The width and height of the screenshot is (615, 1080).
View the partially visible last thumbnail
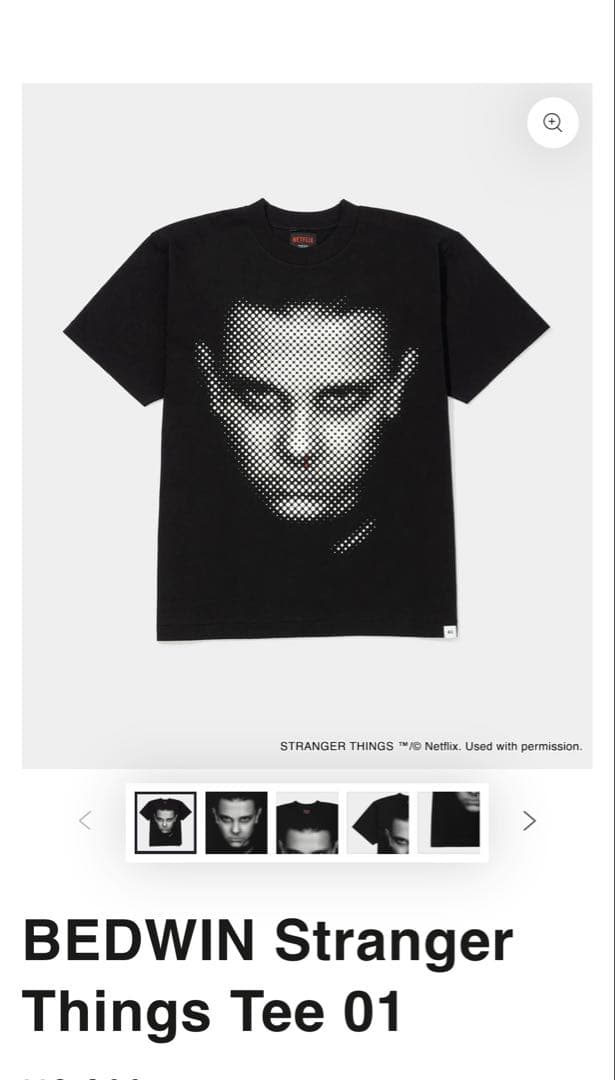449,822
